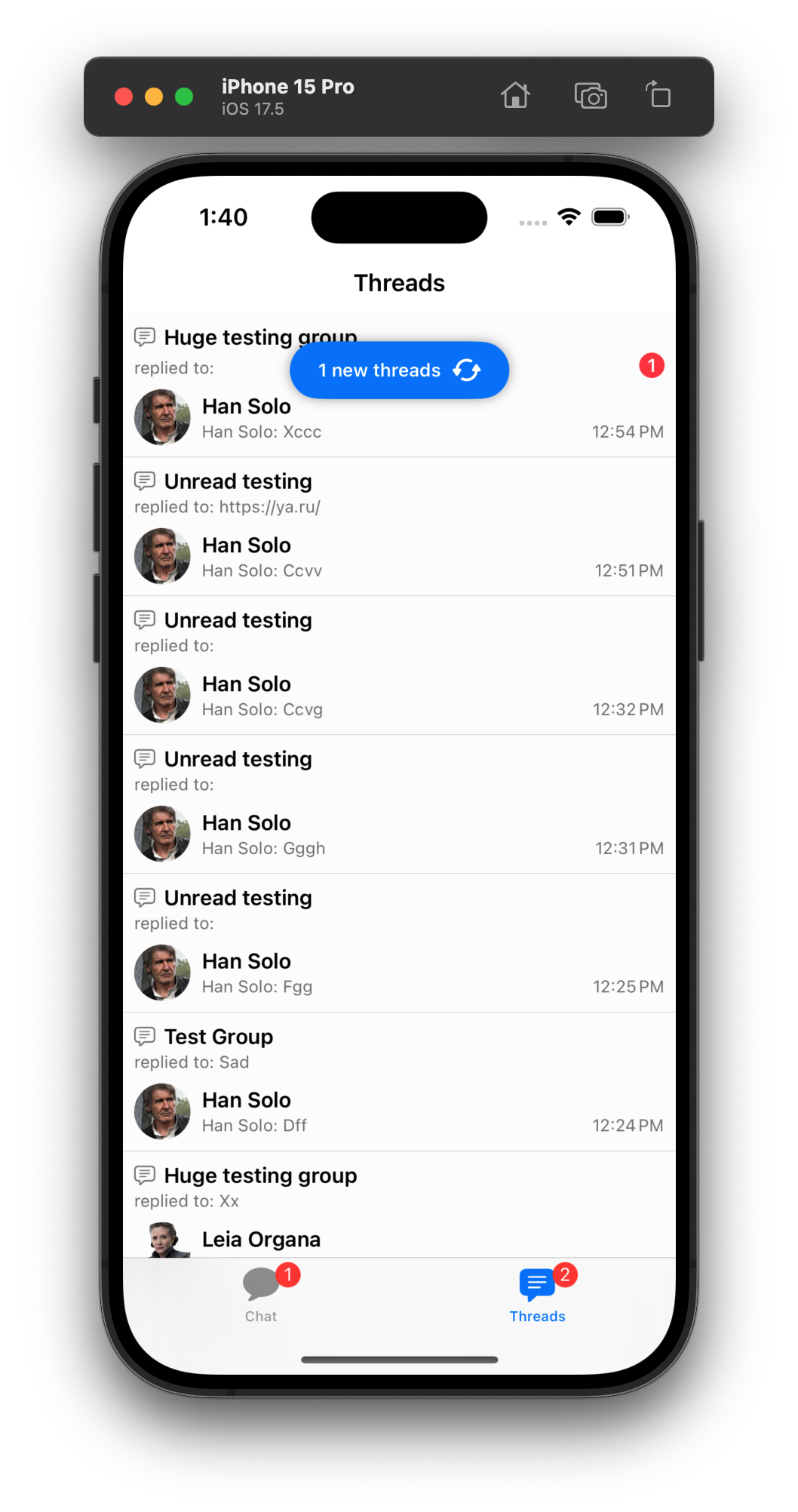798x1512 pixels.
Task: Open the Test Group thread
Action: tap(398, 1083)
